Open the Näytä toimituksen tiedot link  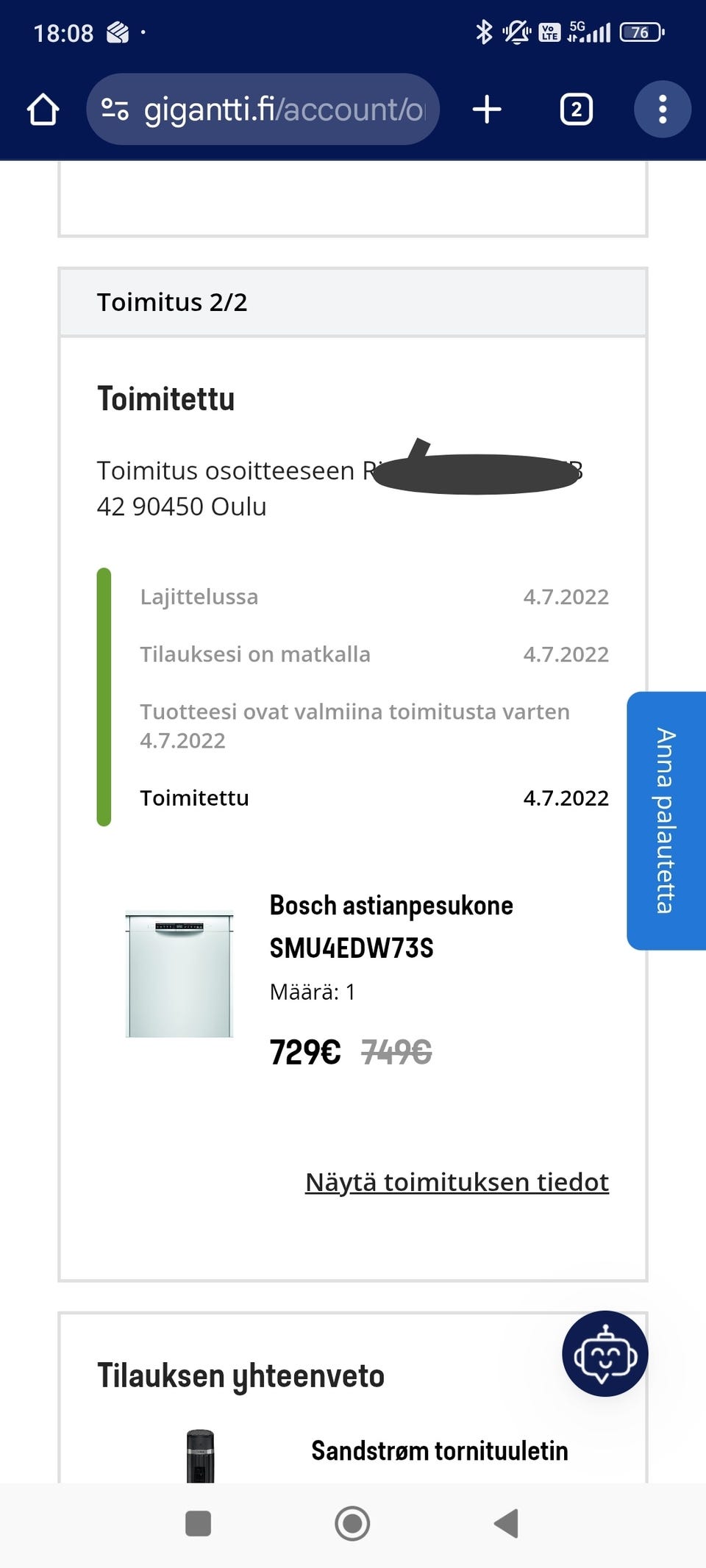pos(457,1182)
